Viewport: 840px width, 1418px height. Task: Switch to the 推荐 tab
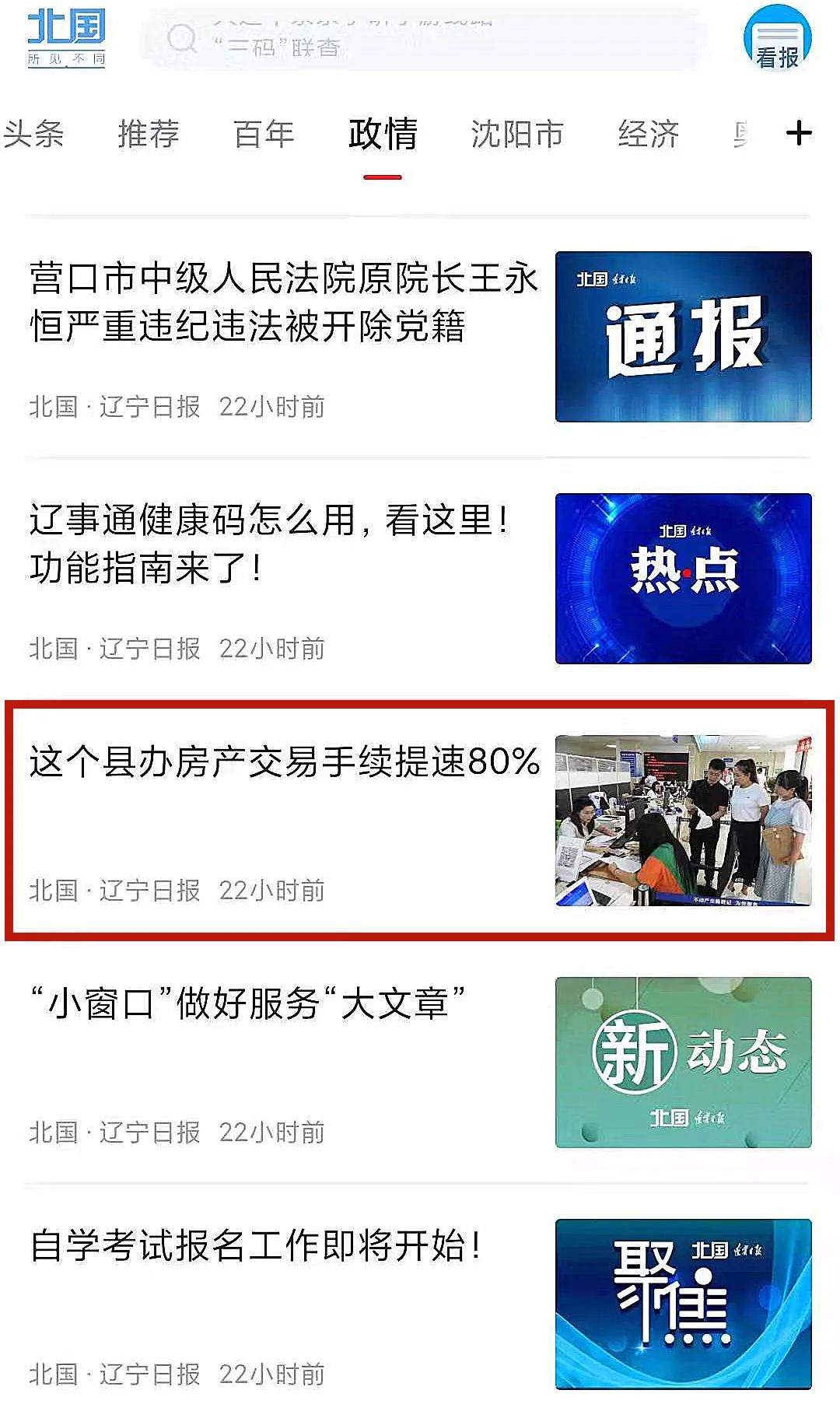coord(149,134)
